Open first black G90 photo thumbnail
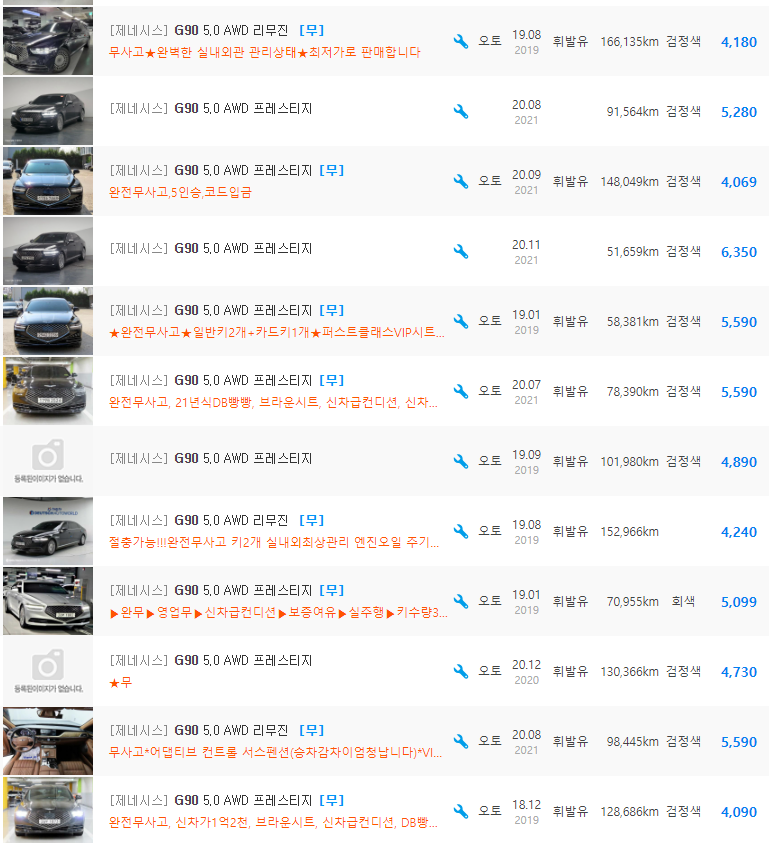Screen dimensions: 769x843 click(45, 42)
